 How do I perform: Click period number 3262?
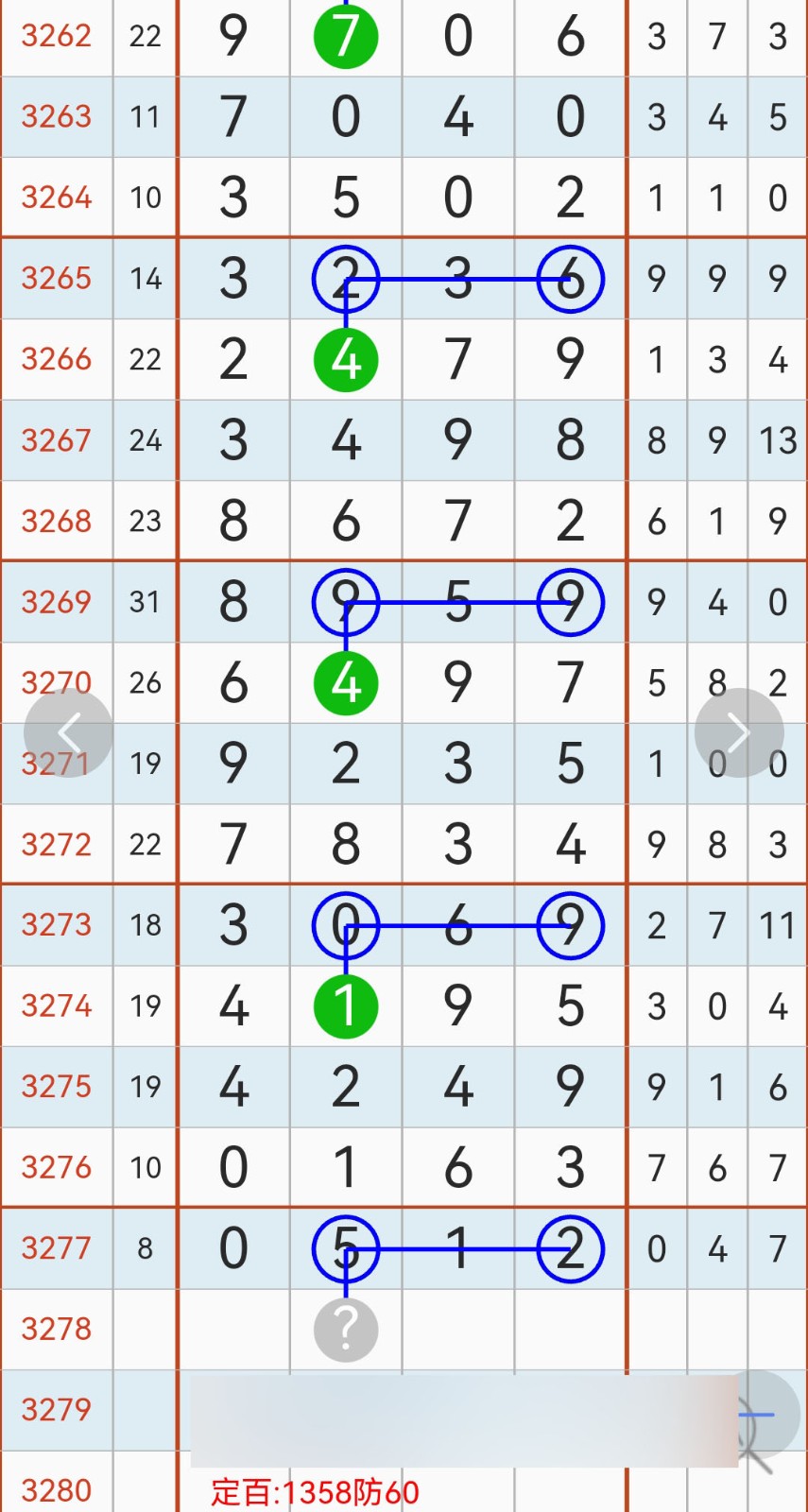(x=56, y=36)
